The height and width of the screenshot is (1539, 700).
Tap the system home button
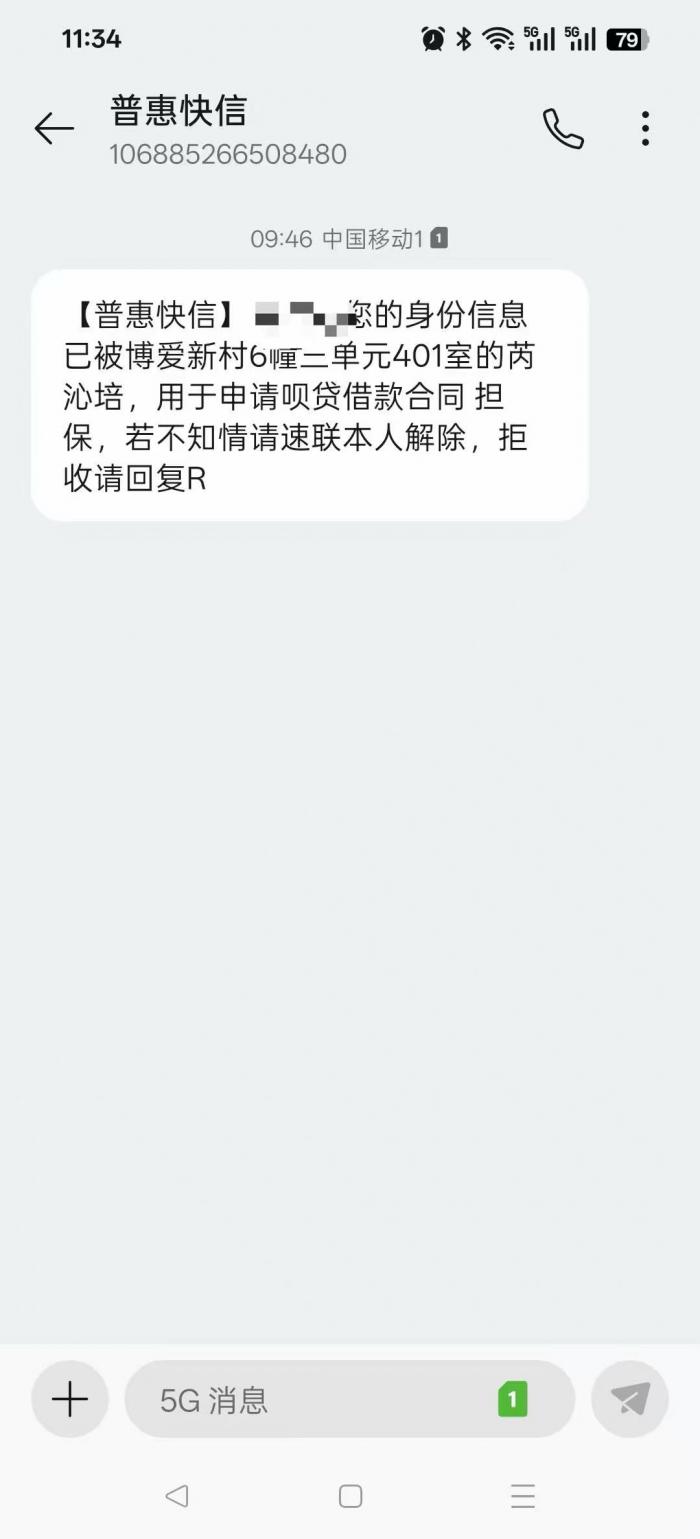pos(350,1496)
